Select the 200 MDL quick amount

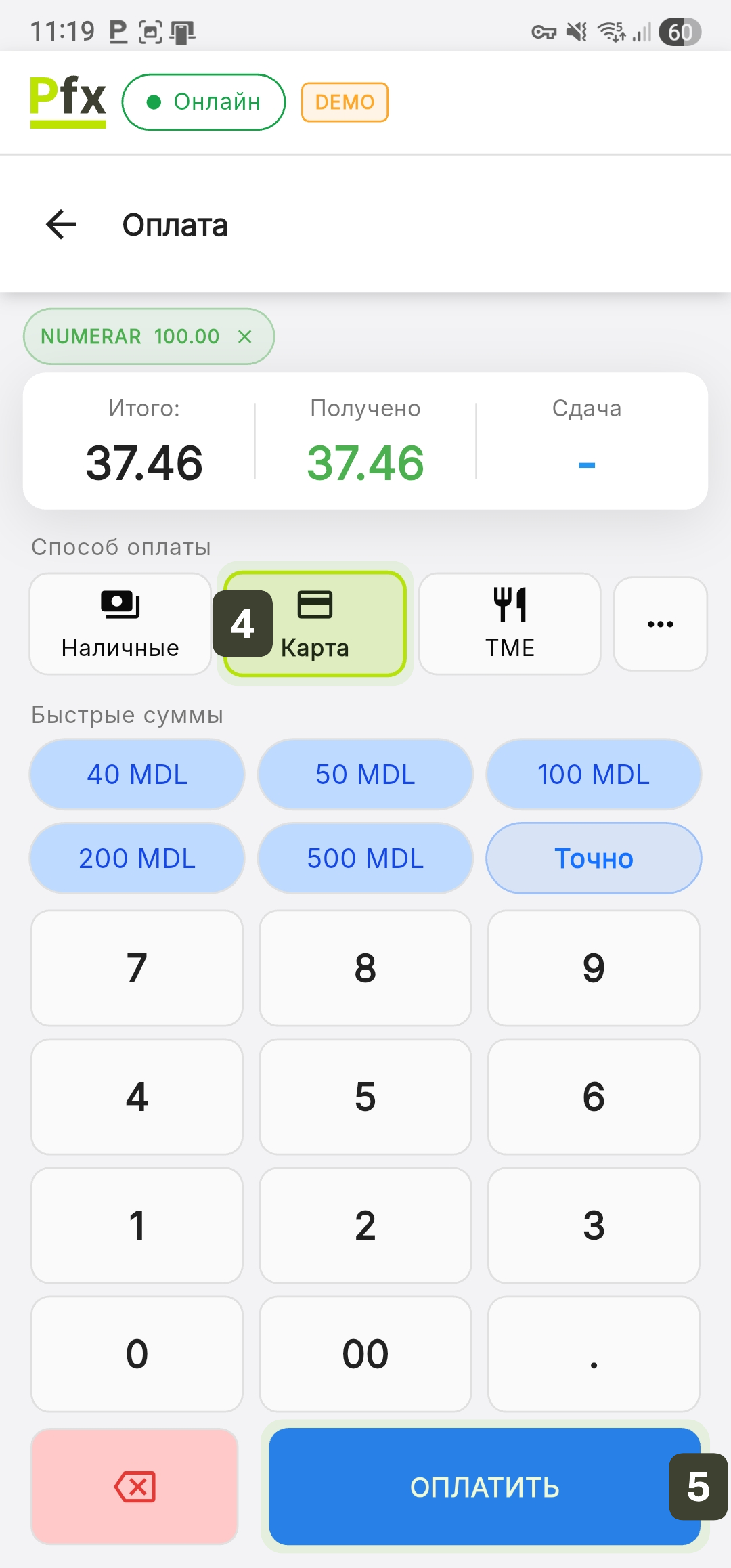[x=137, y=858]
